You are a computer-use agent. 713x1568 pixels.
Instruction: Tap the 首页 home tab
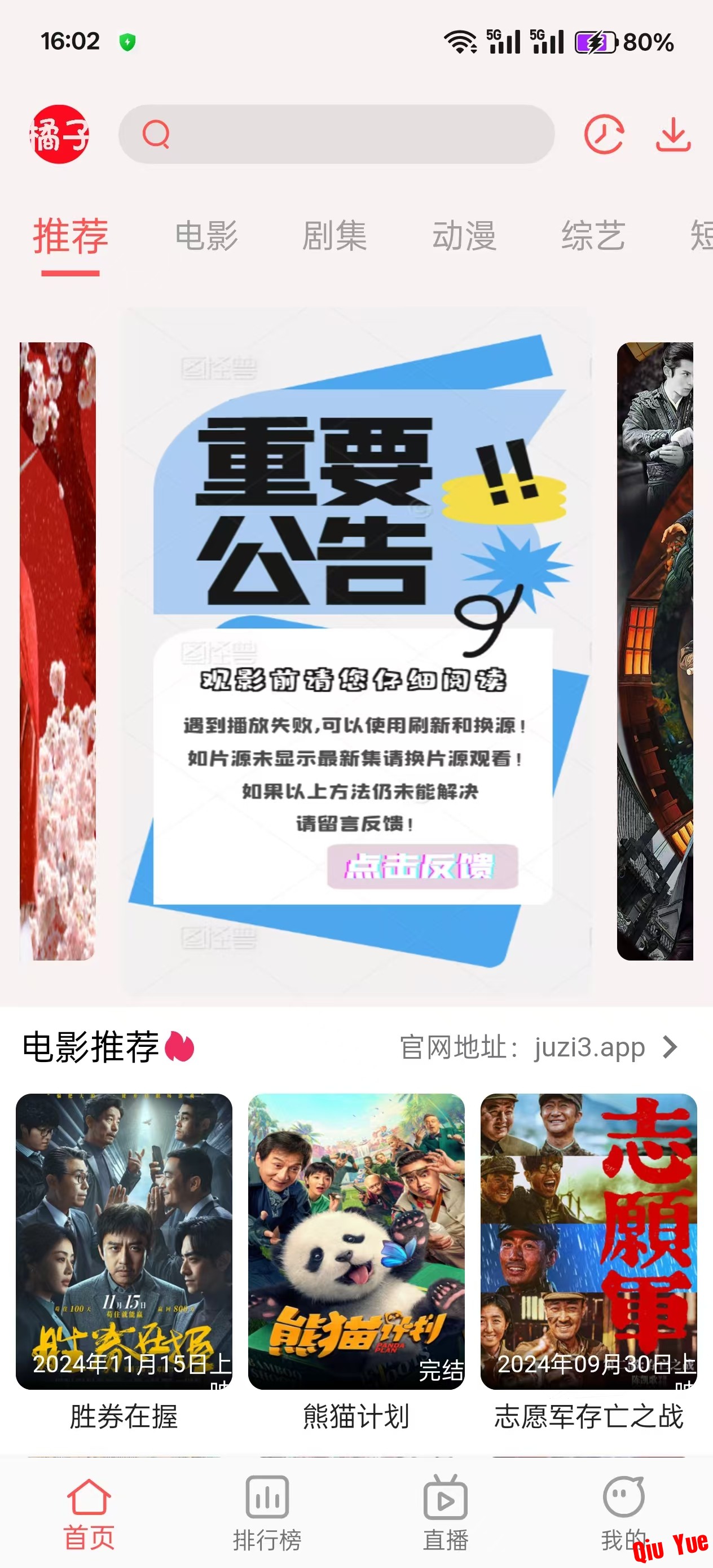[x=89, y=1513]
